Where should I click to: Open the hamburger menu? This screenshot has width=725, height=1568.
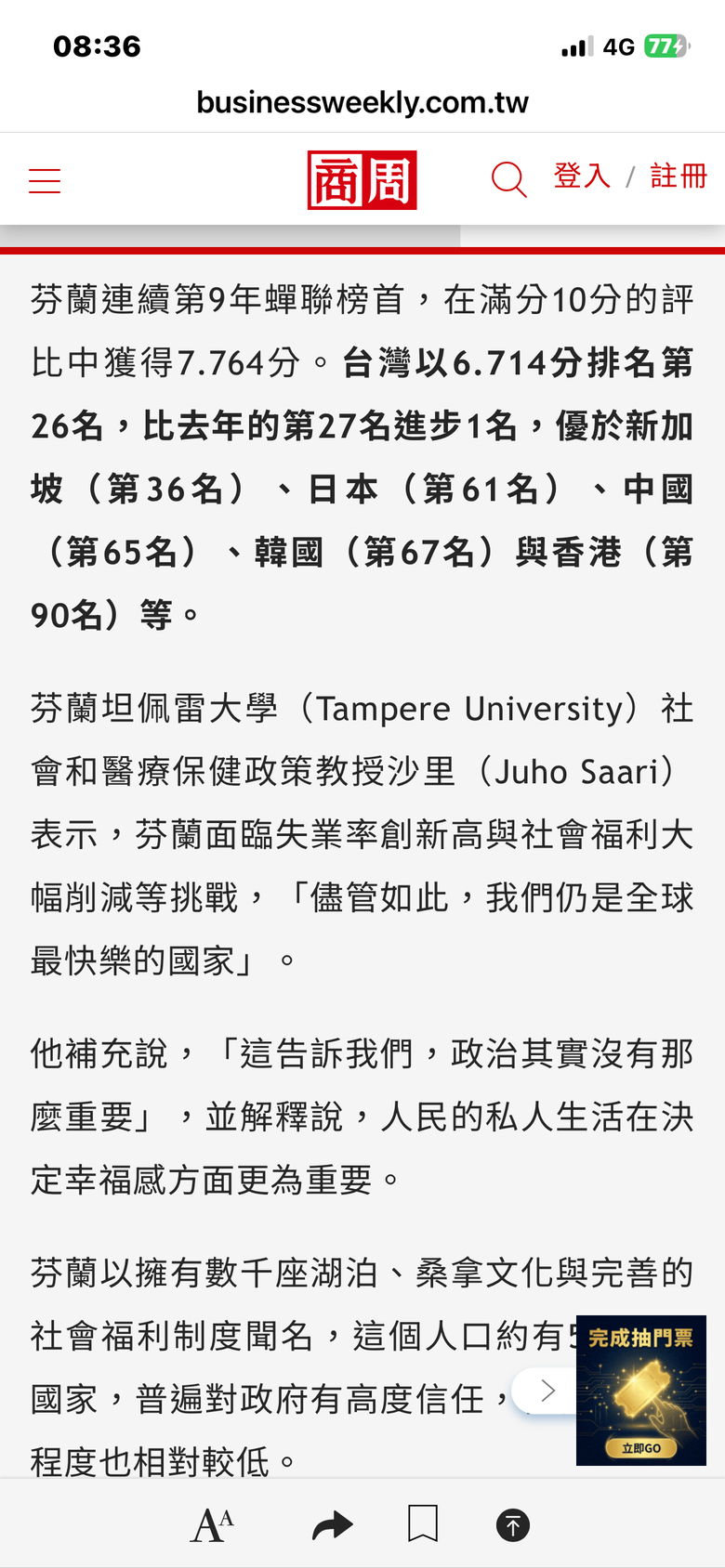point(45,180)
